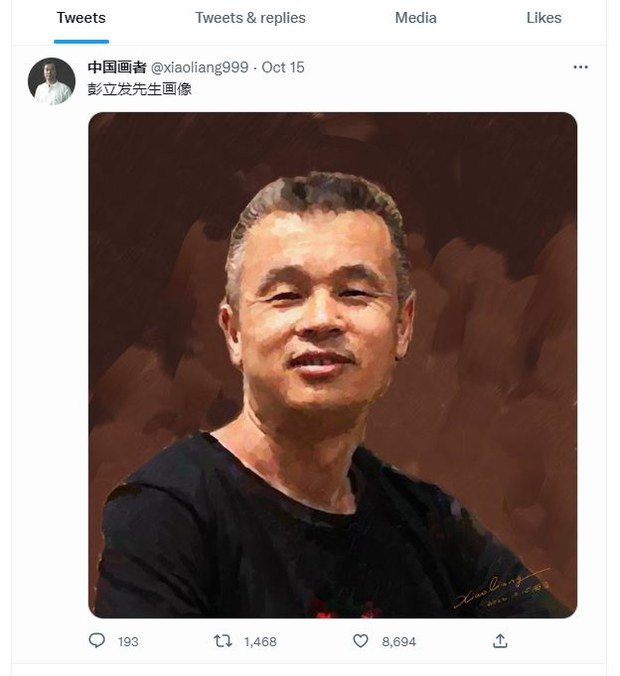The width and height of the screenshot is (620, 676).
Task: Open the @xiaoliang999 profile link
Action: coord(201,67)
